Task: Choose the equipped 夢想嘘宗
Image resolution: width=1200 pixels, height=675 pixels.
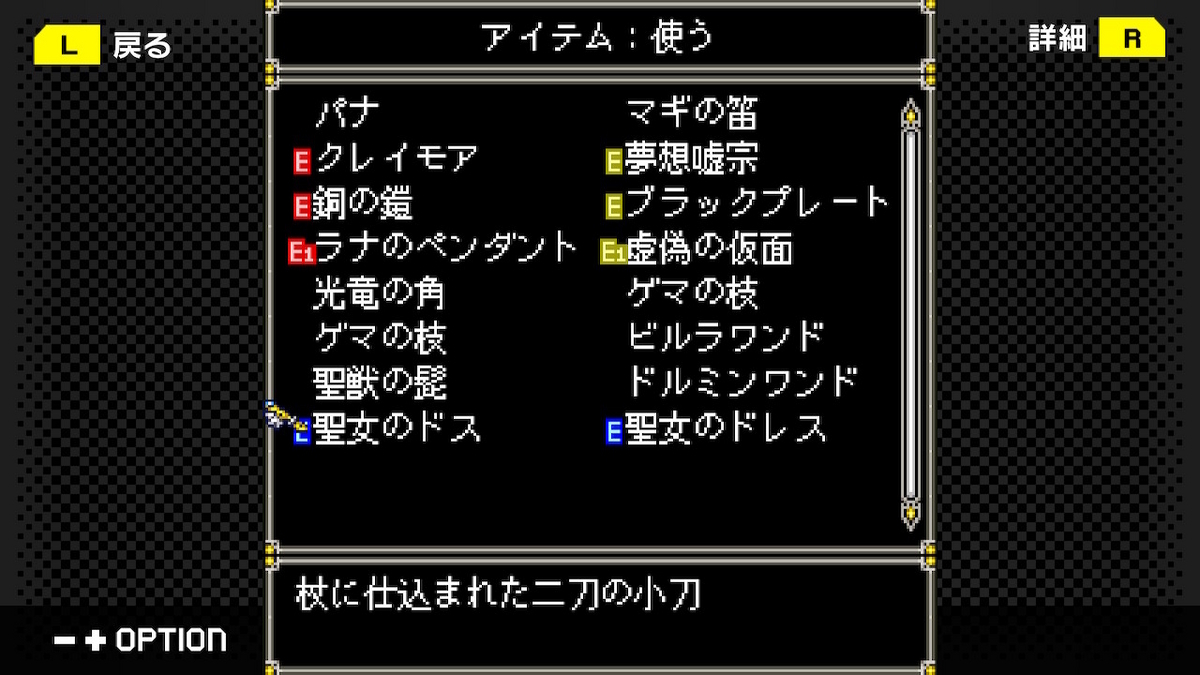Action: [x=691, y=158]
